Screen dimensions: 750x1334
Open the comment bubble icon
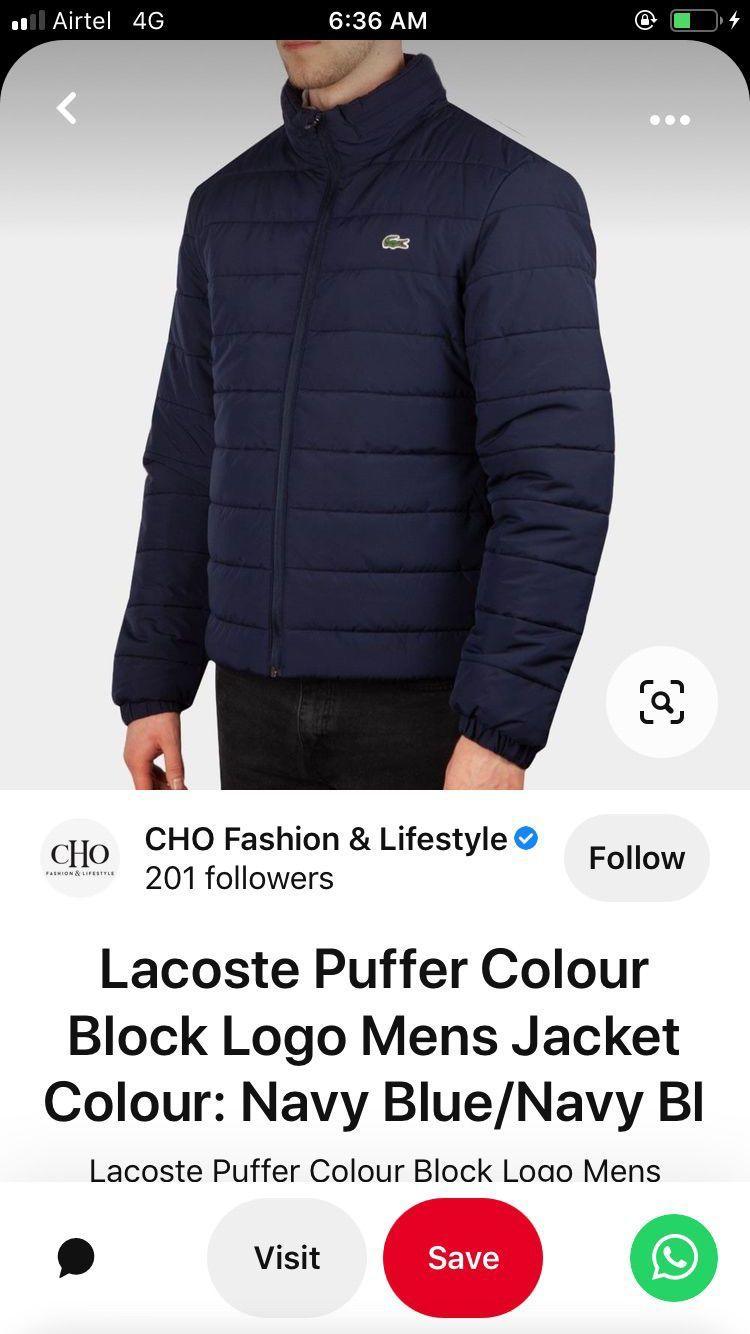click(x=76, y=1257)
